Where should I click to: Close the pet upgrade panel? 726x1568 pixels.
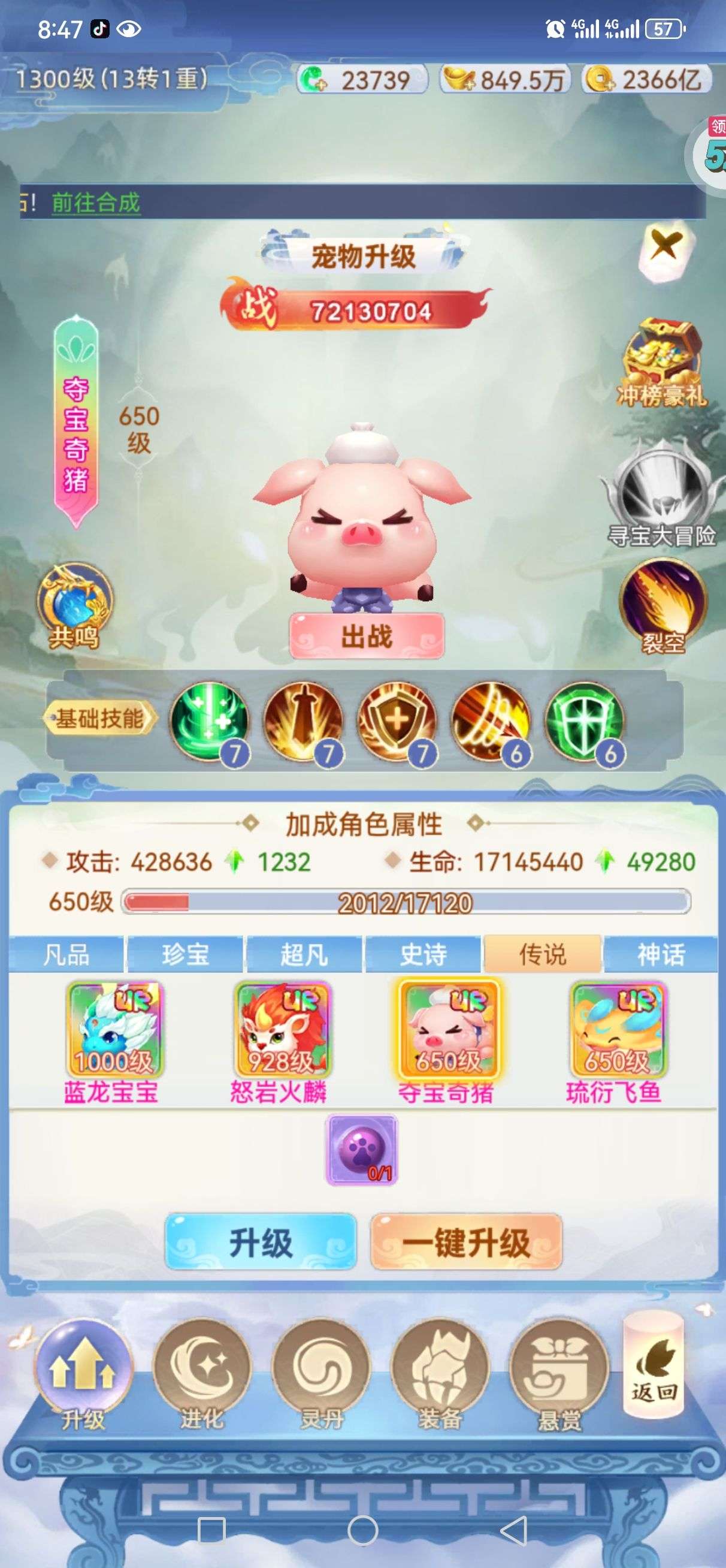[x=664, y=248]
